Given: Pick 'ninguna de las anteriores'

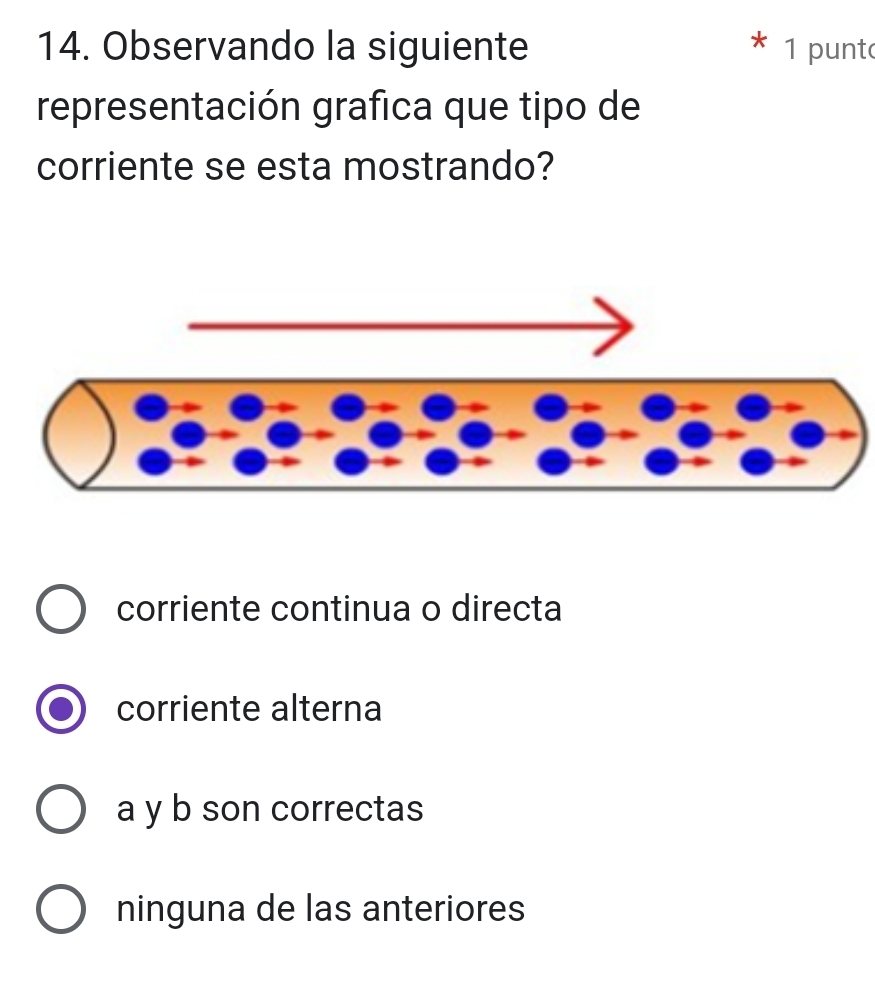Looking at the screenshot, I should click(61, 909).
